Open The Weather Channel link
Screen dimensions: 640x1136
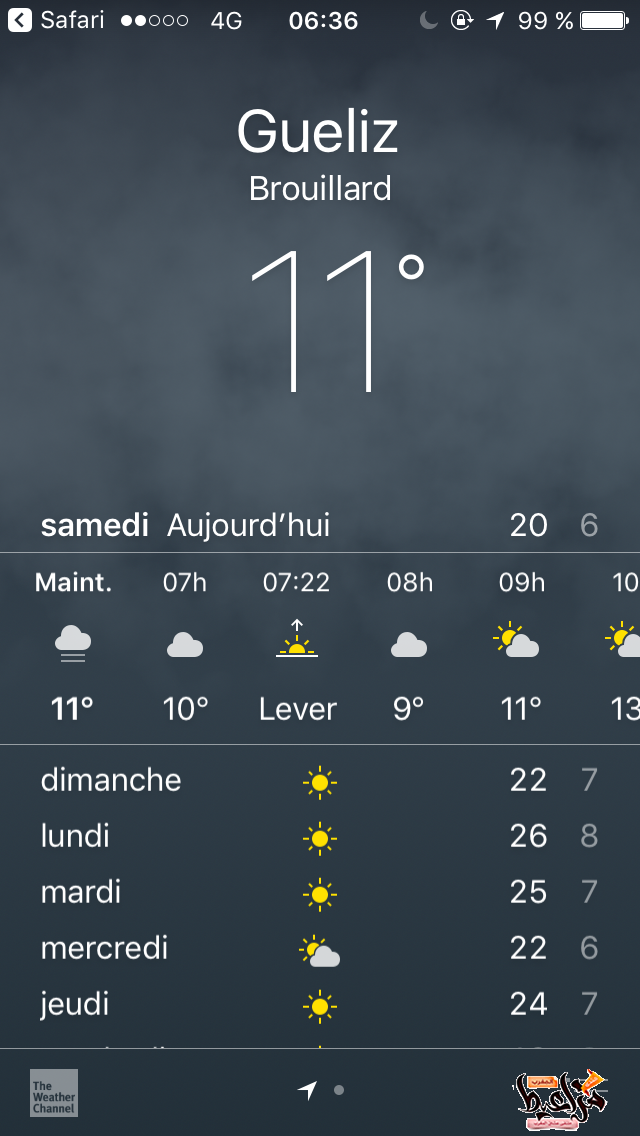[54, 1093]
